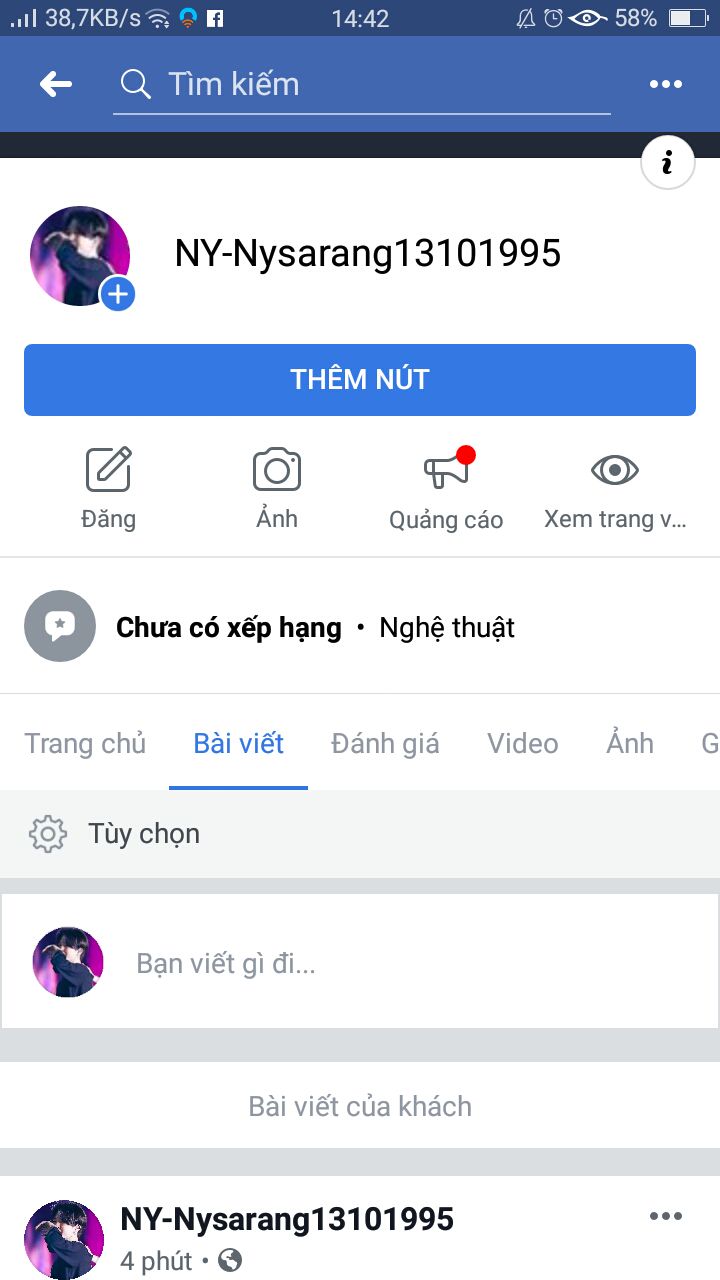Create a post with Đăng
Screen dimensions: 720x1280
(108, 487)
